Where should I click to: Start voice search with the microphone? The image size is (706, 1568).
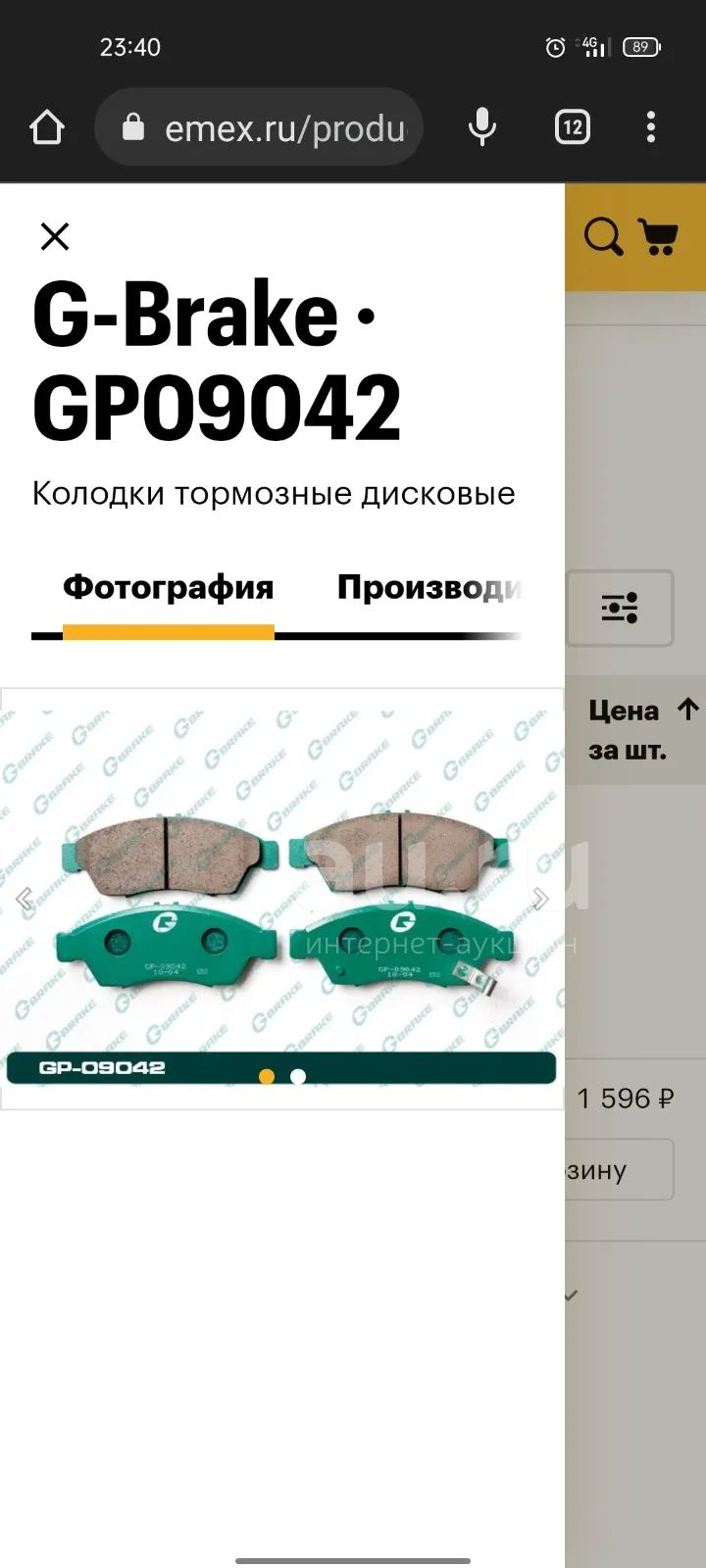(x=481, y=127)
